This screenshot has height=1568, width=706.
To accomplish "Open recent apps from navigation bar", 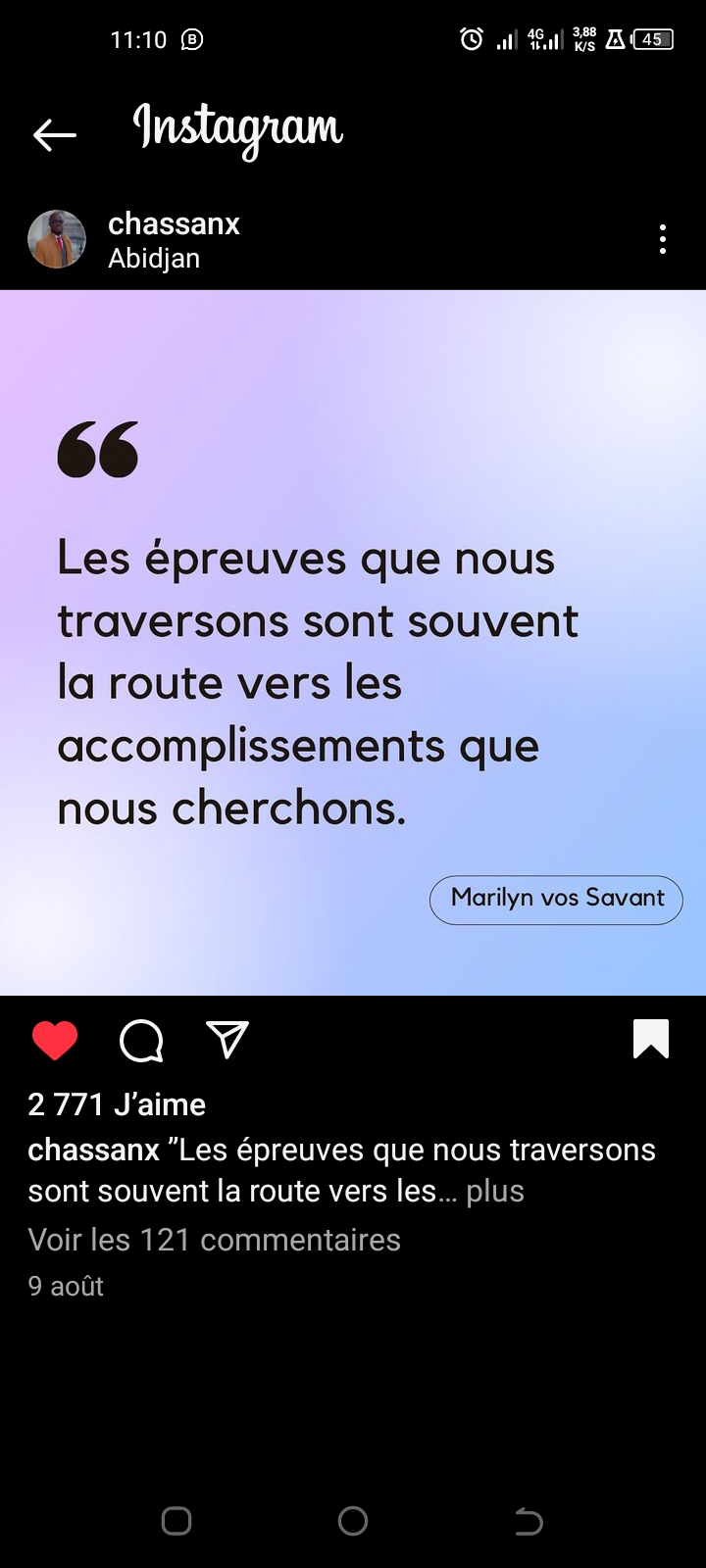I will point(176,1521).
